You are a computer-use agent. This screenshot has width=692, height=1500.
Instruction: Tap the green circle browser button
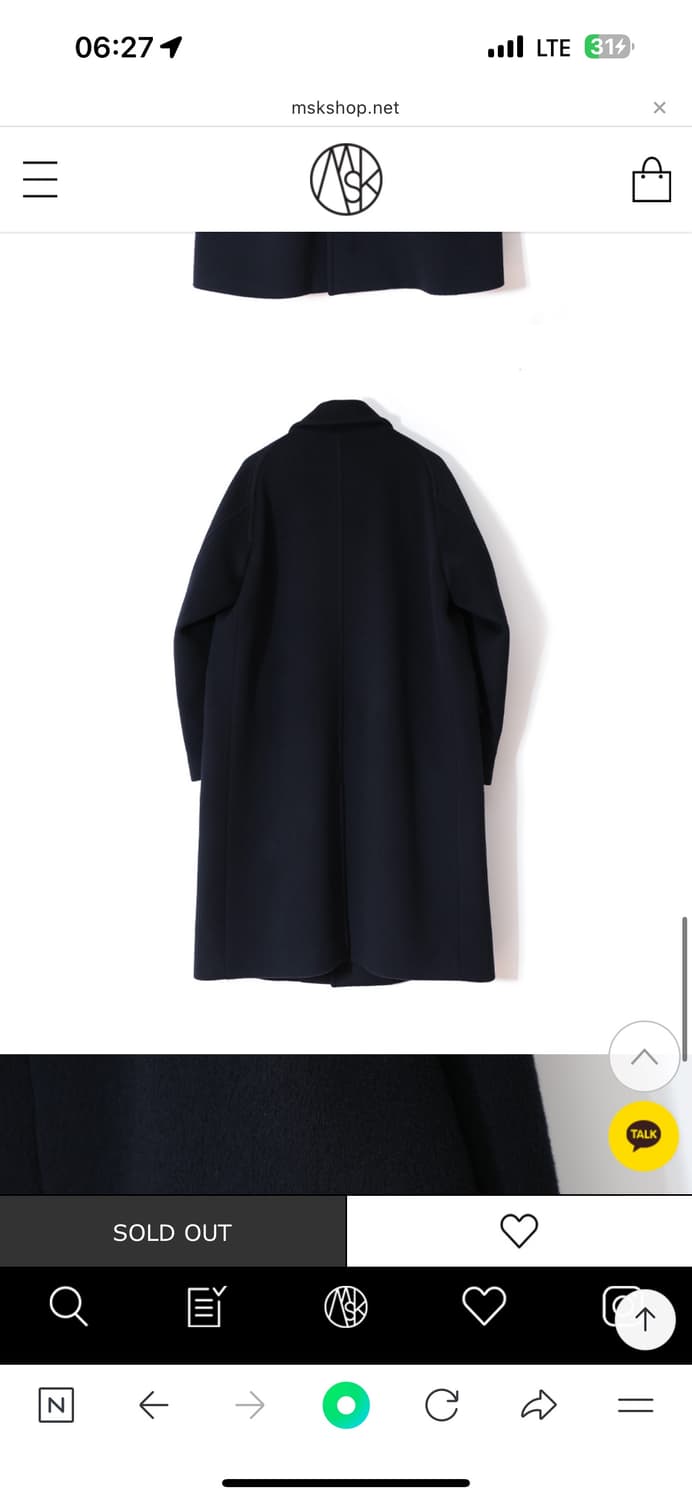346,1406
